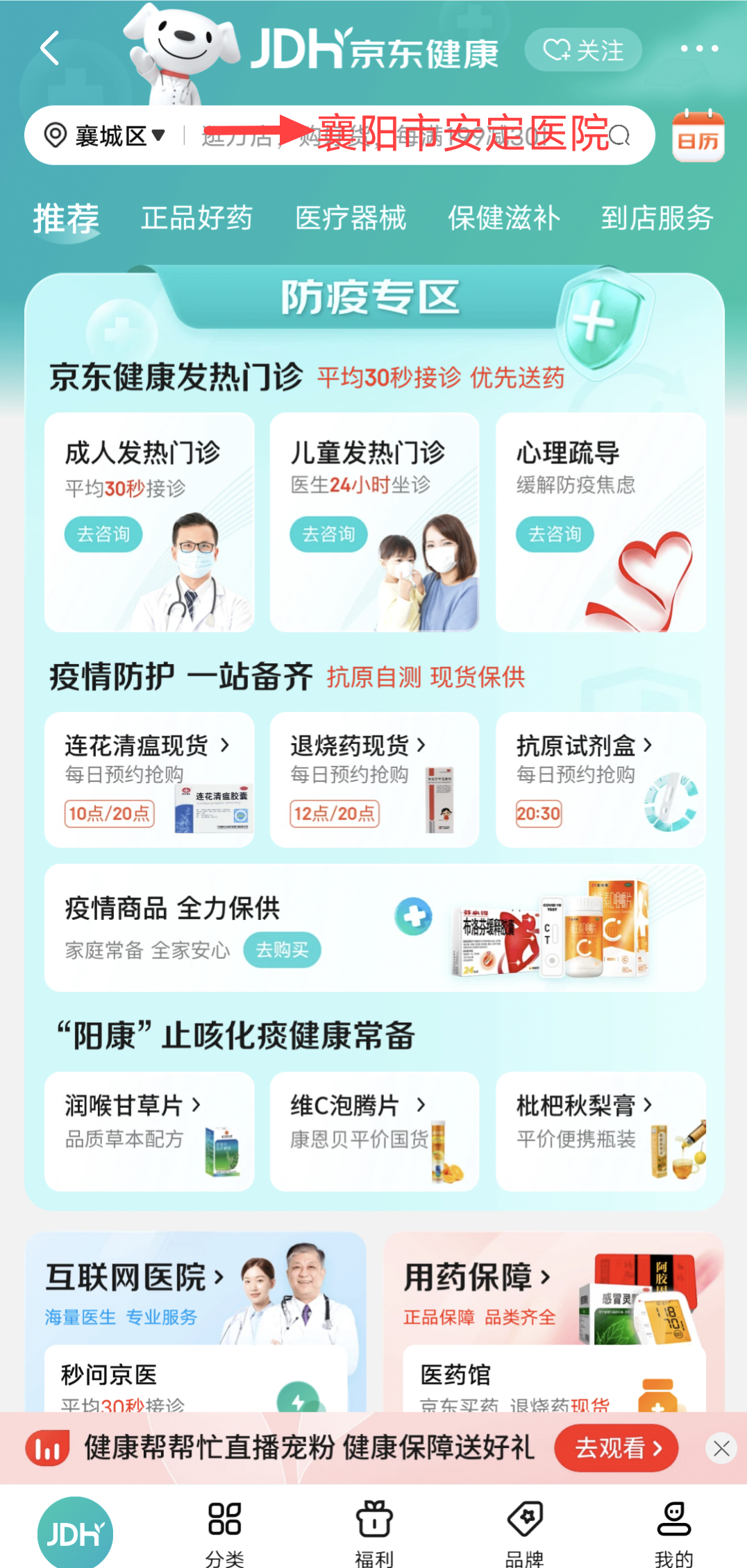
Task: Tap 去购买 for 疫情商品
Action: (282, 950)
